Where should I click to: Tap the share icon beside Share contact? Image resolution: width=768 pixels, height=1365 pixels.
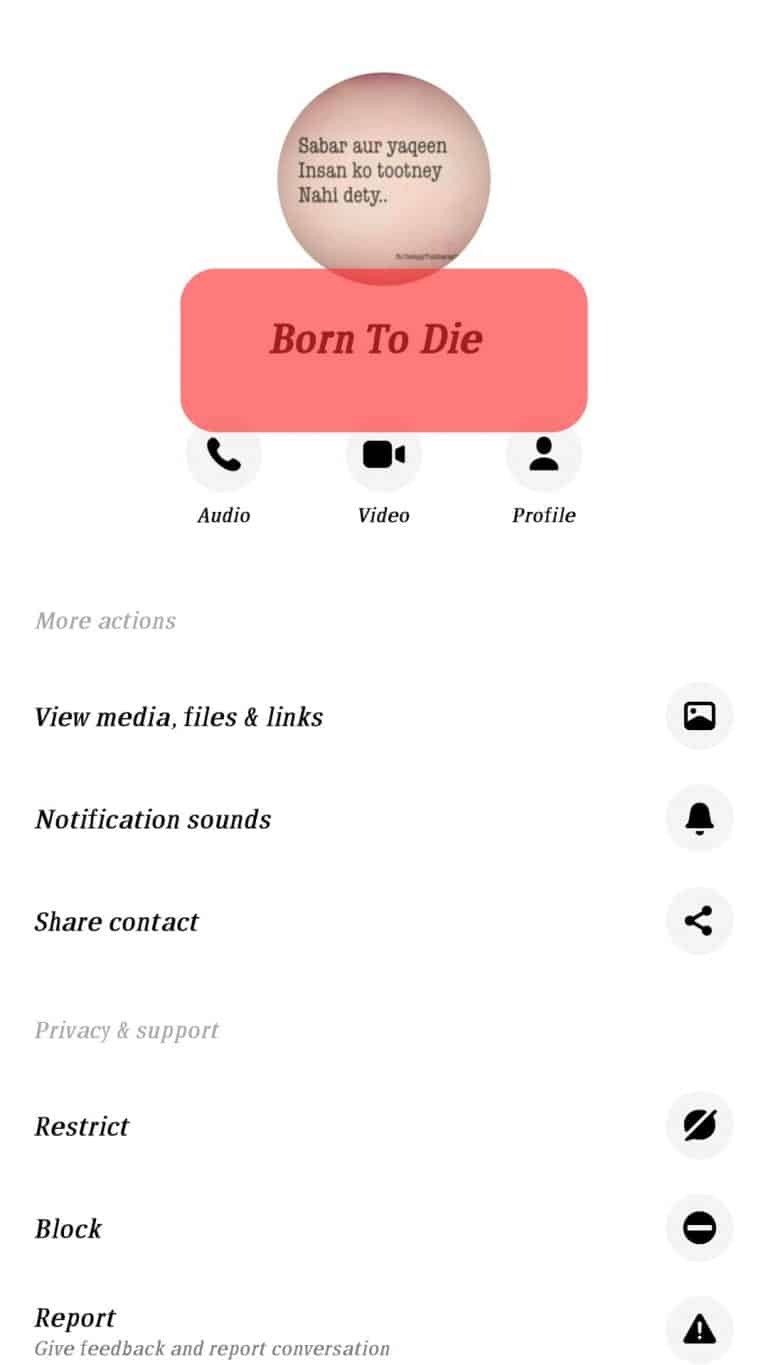click(x=699, y=920)
